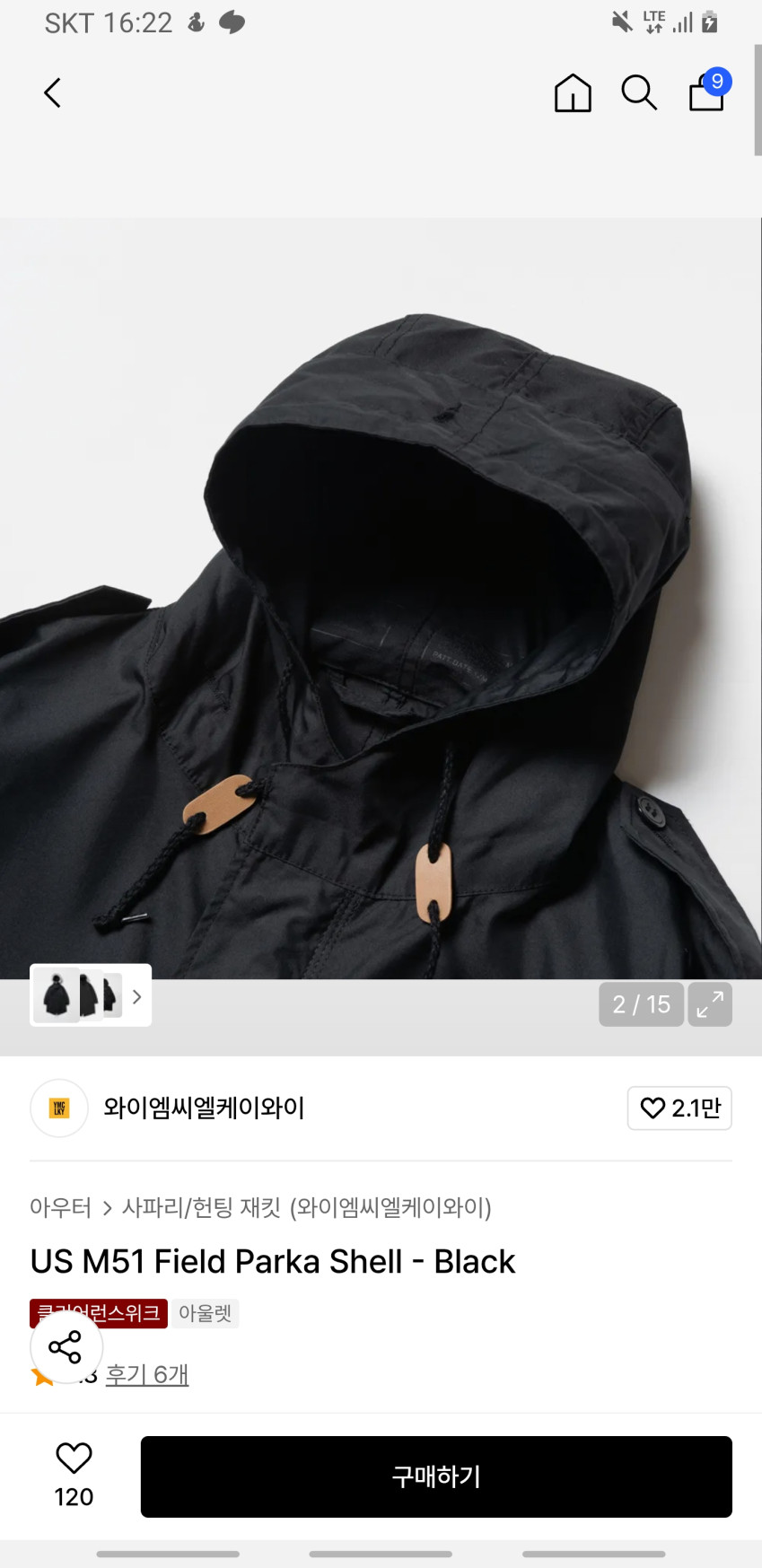Share this product via the share button
The width and height of the screenshot is (762, 1568).
(66, 1346)
